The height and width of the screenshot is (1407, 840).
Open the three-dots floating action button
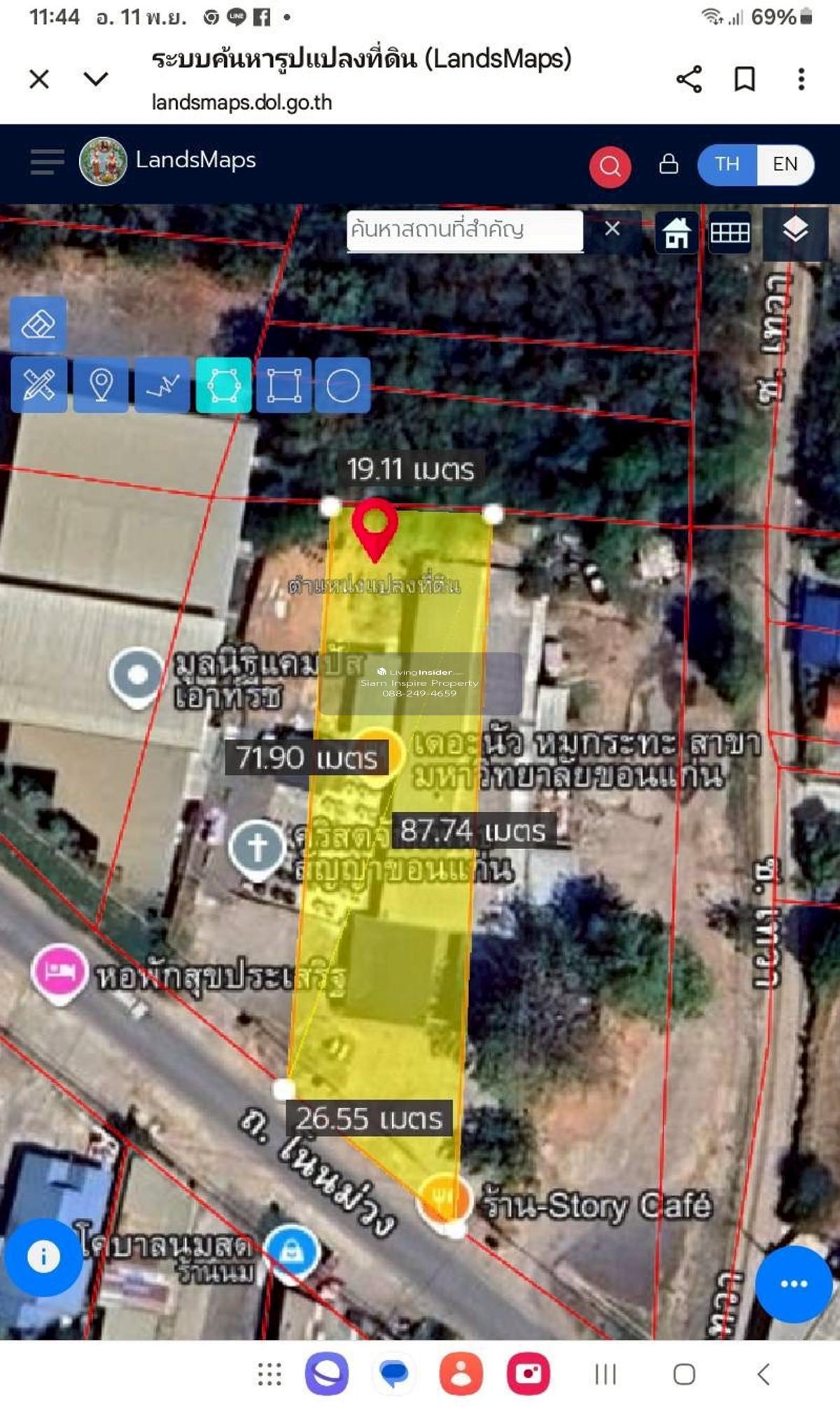pos(794,1283)
